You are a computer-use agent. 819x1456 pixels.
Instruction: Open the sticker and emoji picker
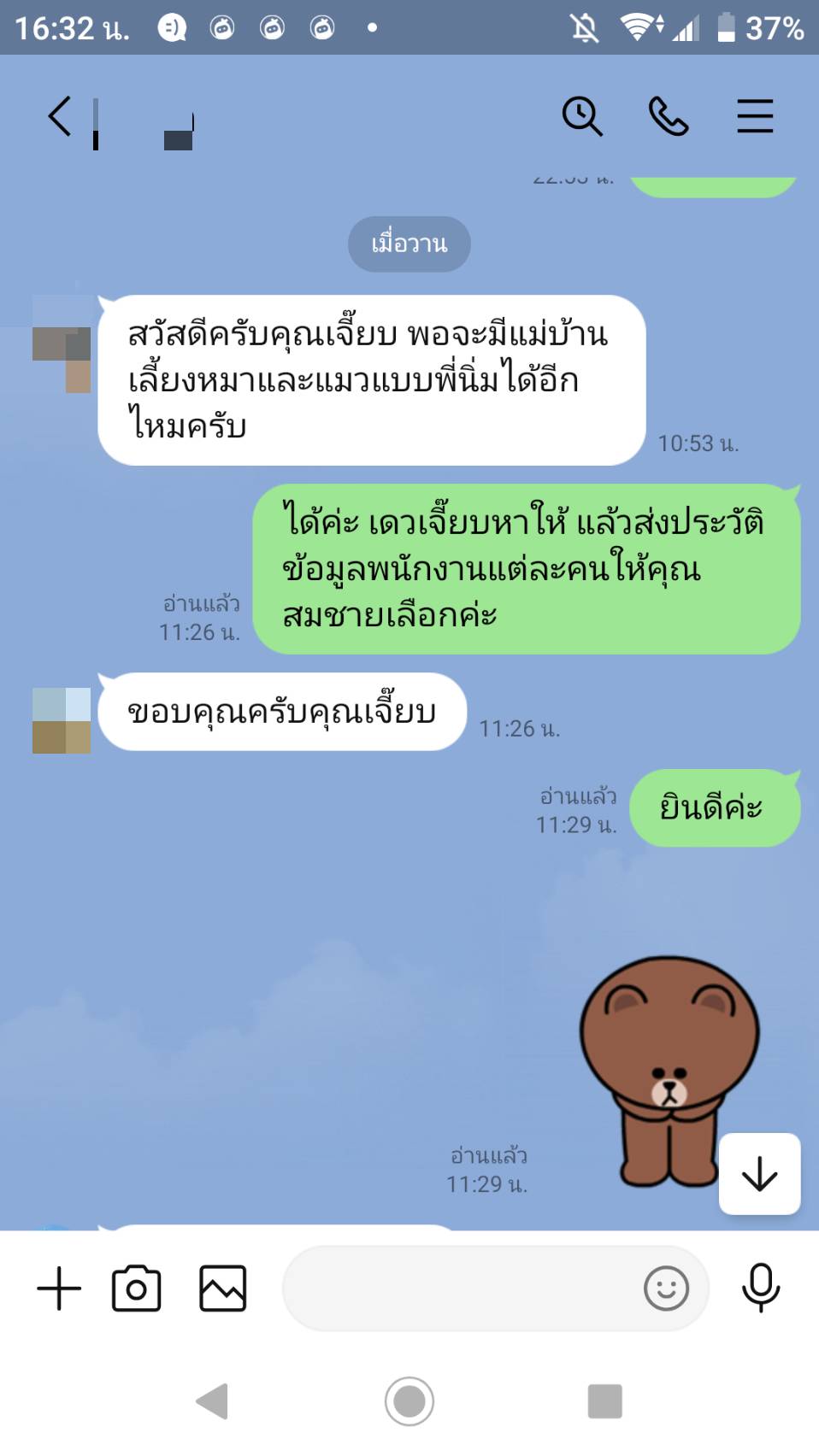click(666, 1289)
